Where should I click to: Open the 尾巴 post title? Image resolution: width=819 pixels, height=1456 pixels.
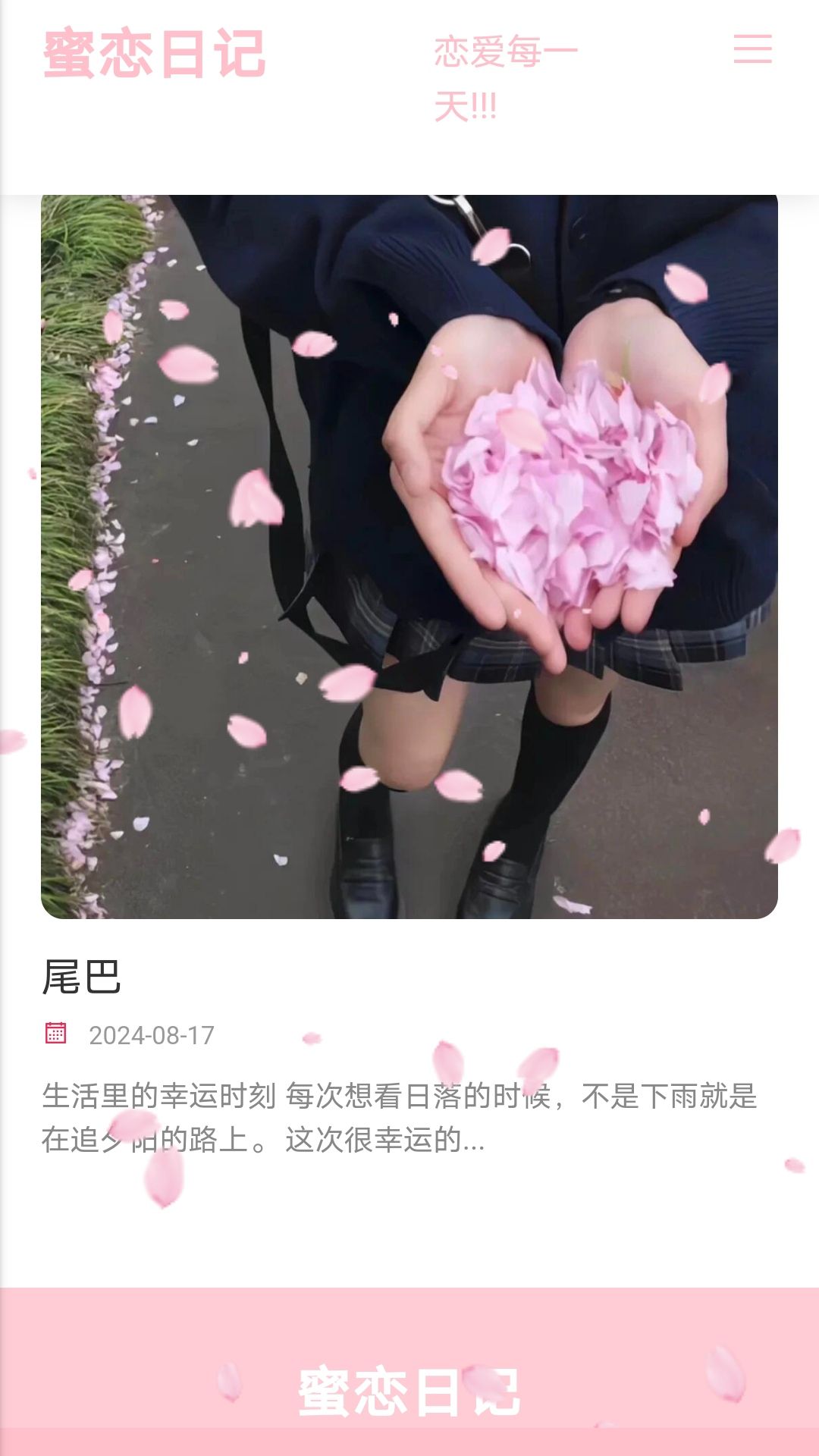pyautogui.click(x=82, y=976)
